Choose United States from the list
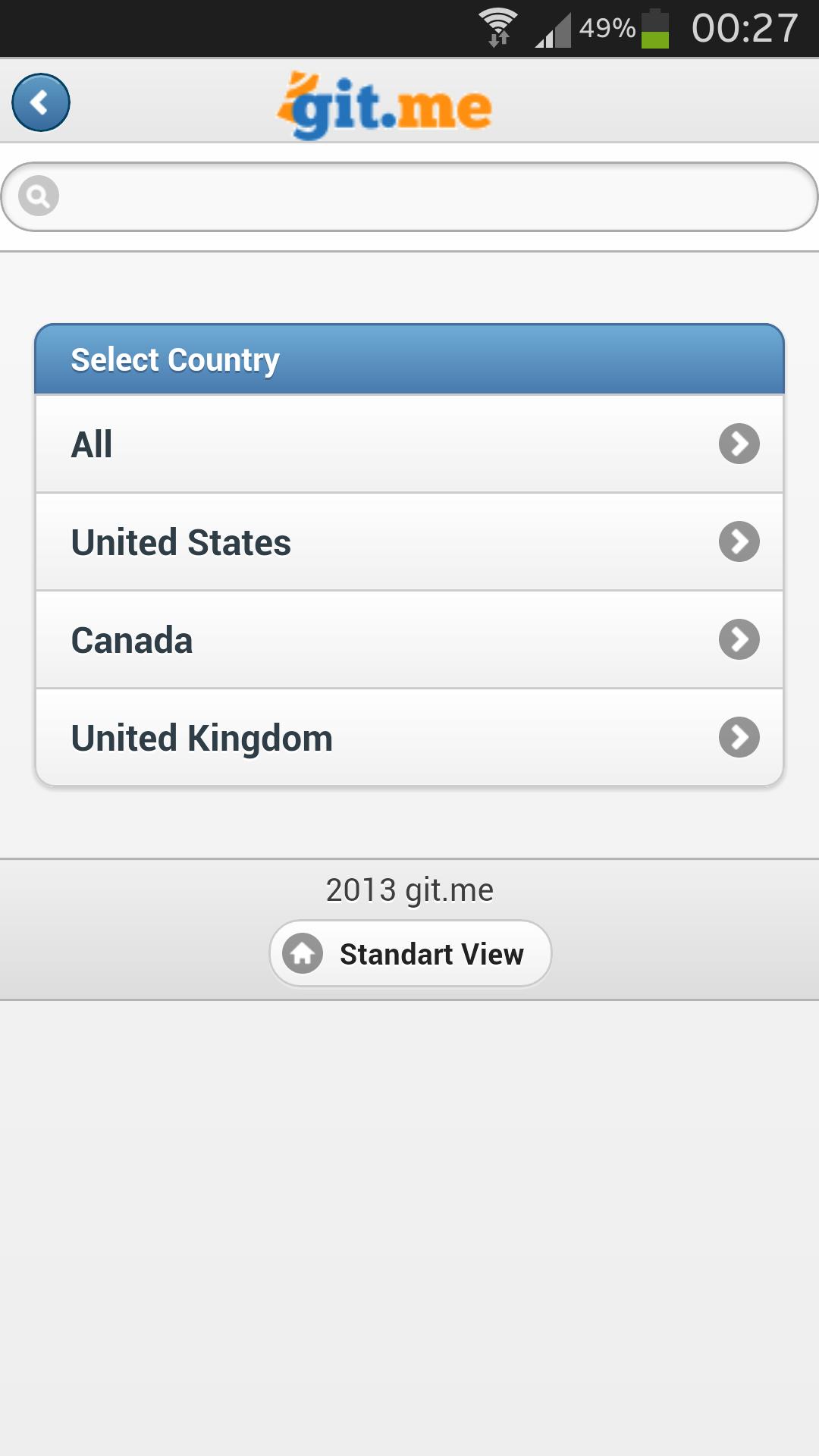Image resolution: width=819 pixels, height=1456 pixels. coord(409,542)
